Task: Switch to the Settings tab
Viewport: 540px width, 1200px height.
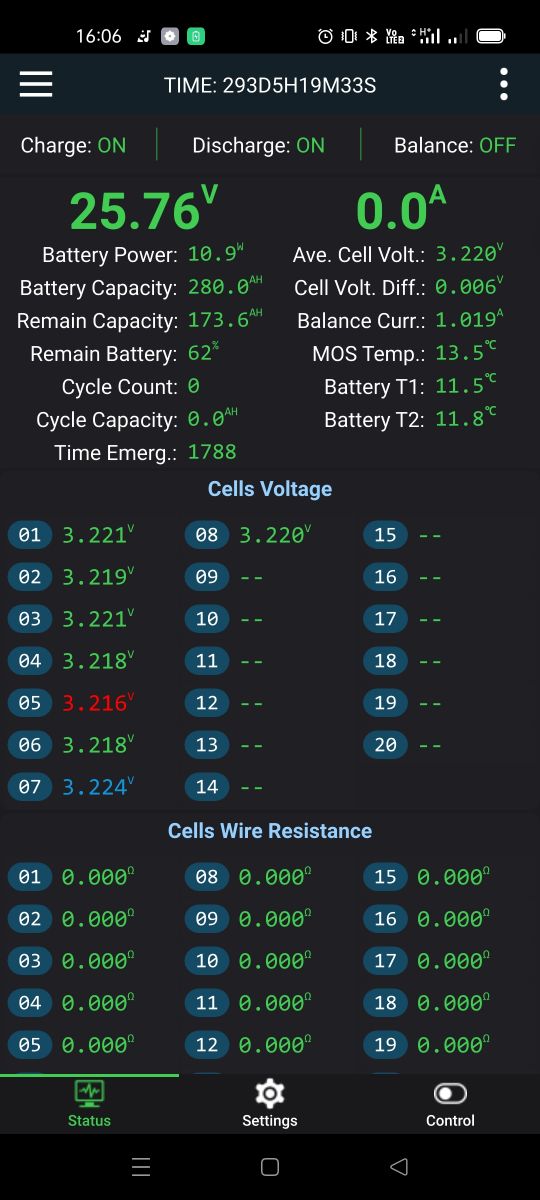Action: click(270, 1104)
